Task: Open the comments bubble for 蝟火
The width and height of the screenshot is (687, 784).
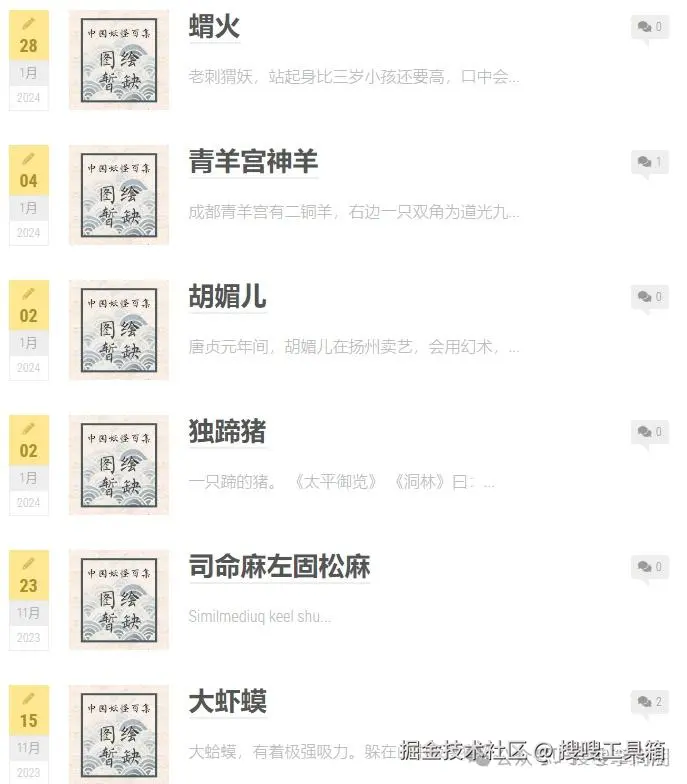Action: coord(649,27)
